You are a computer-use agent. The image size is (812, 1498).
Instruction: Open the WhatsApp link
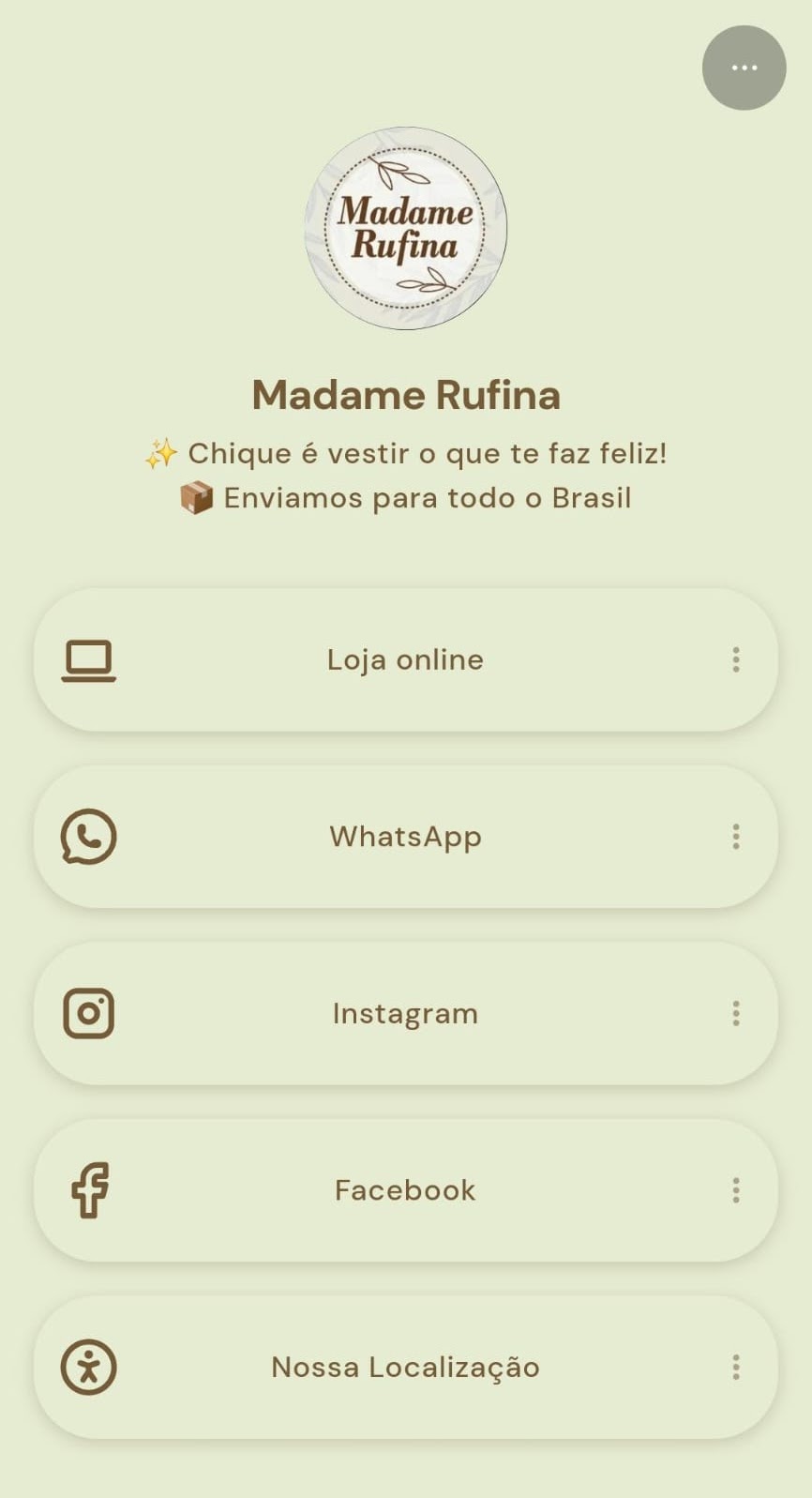click(405, 836)
